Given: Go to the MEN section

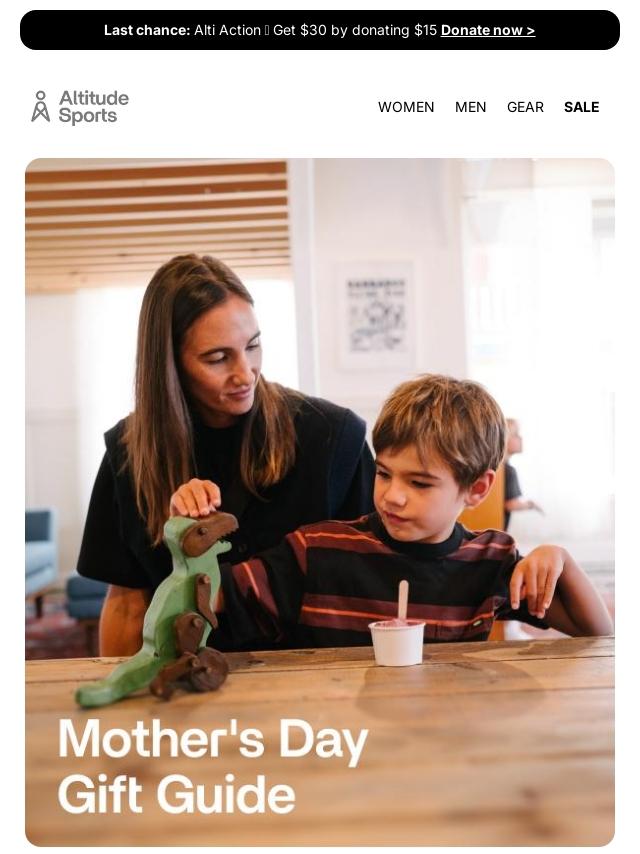Looking at the screenshot, I should (471, 107).
